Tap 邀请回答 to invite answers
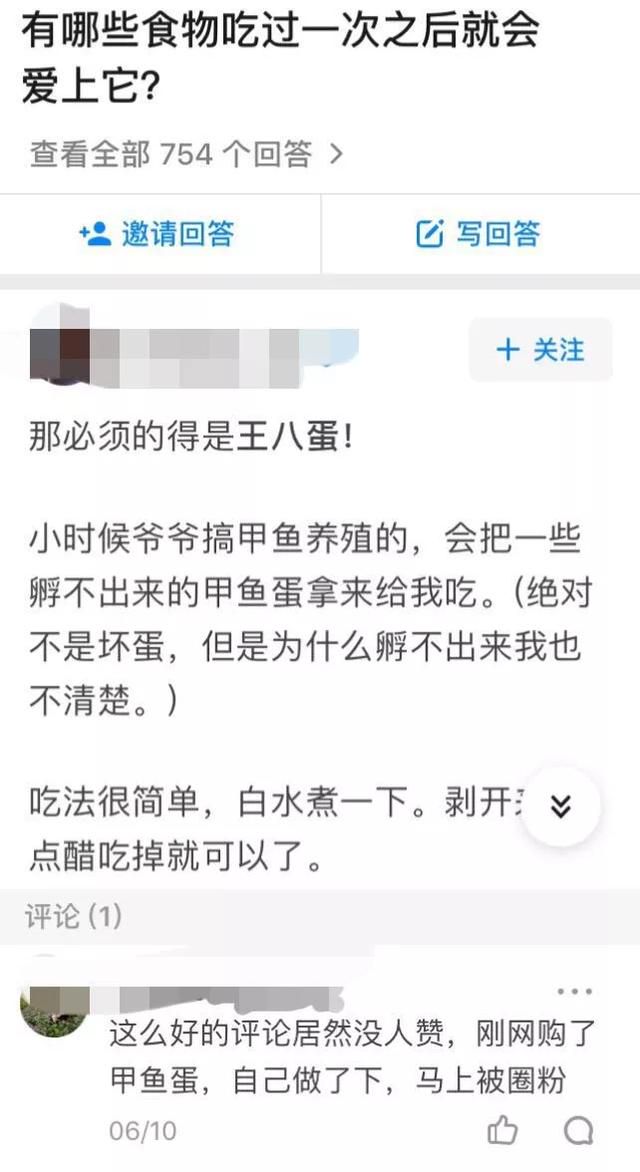Viewport: 640px width, 1172px height. coord(157,234)
